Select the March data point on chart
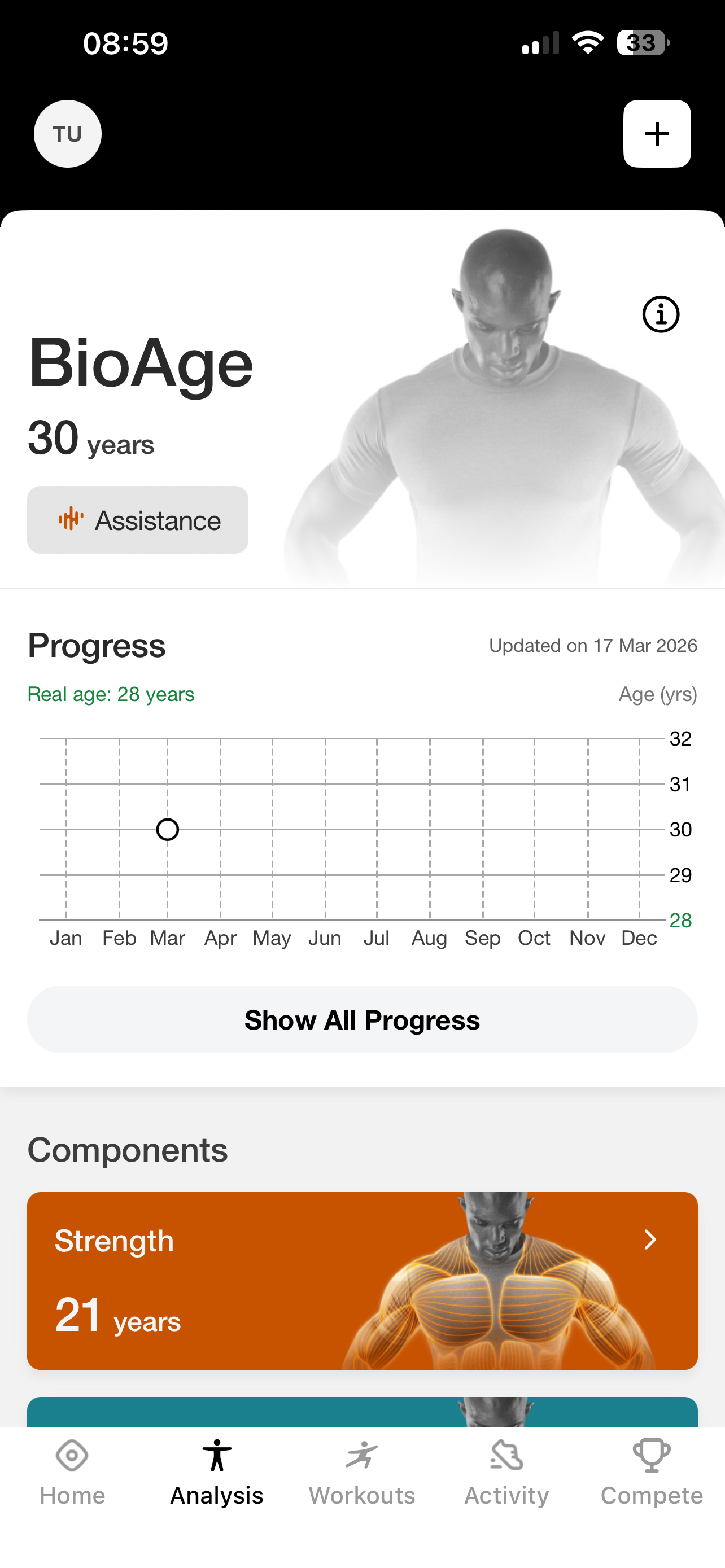 point(167,830)
